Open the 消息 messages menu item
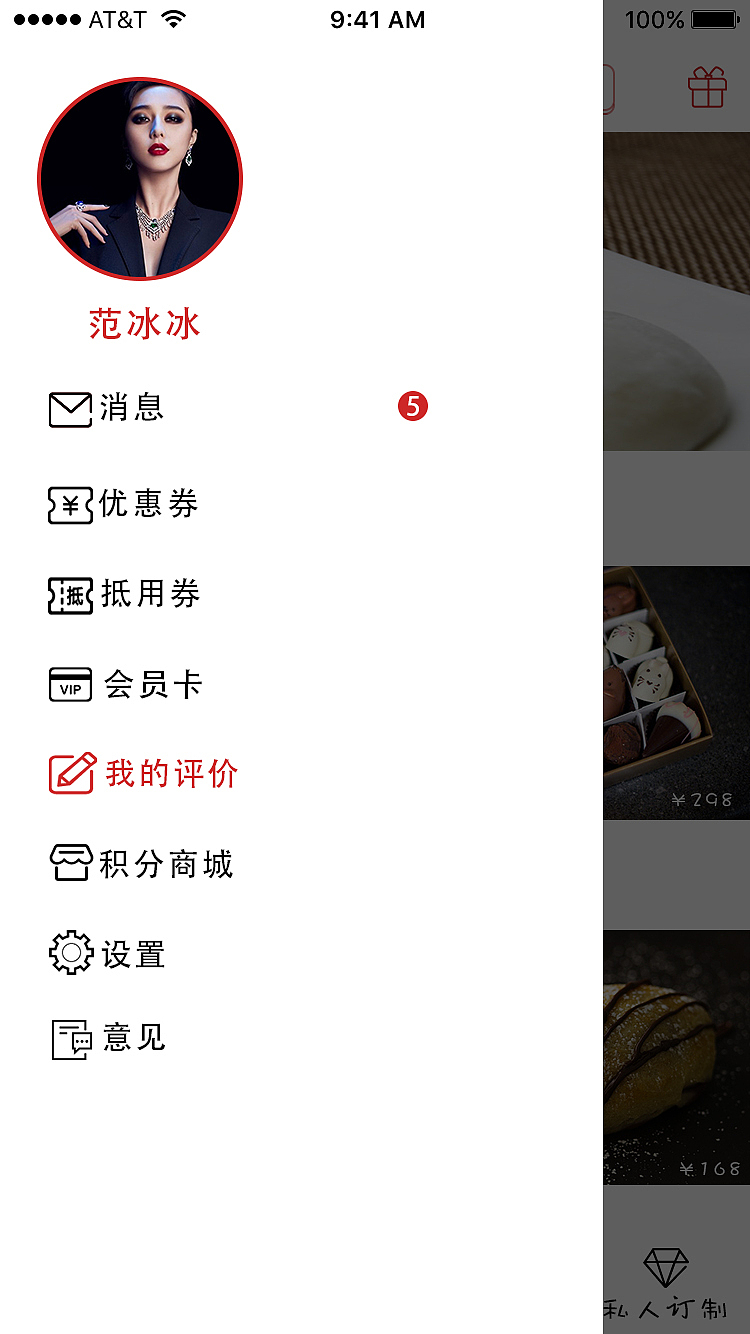Image resolution: width=750 pixels, height=1334 pixels. click(130, 408)
